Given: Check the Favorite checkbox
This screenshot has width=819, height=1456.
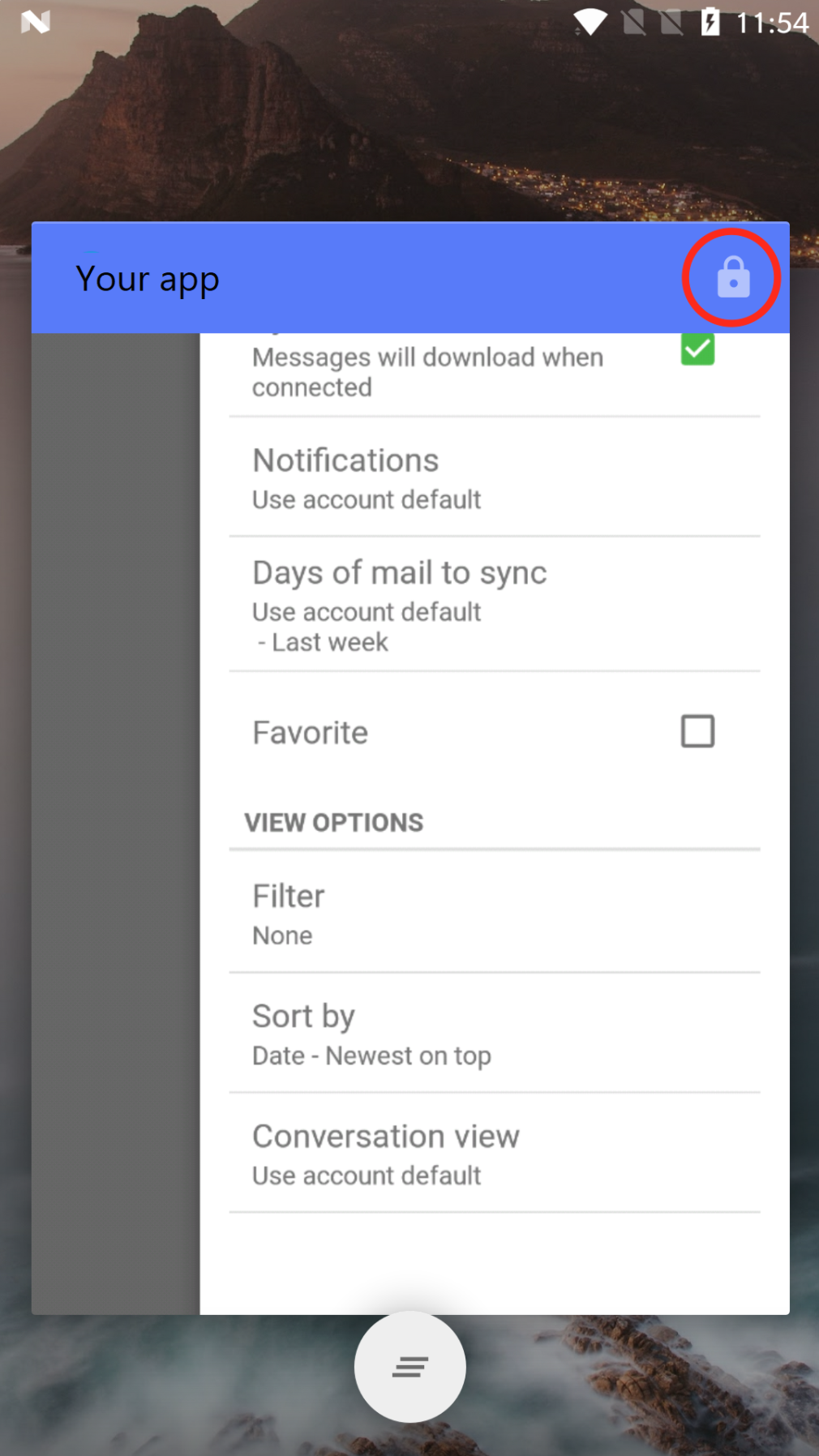Looking at the screenshot, I should tap(697, 731).
